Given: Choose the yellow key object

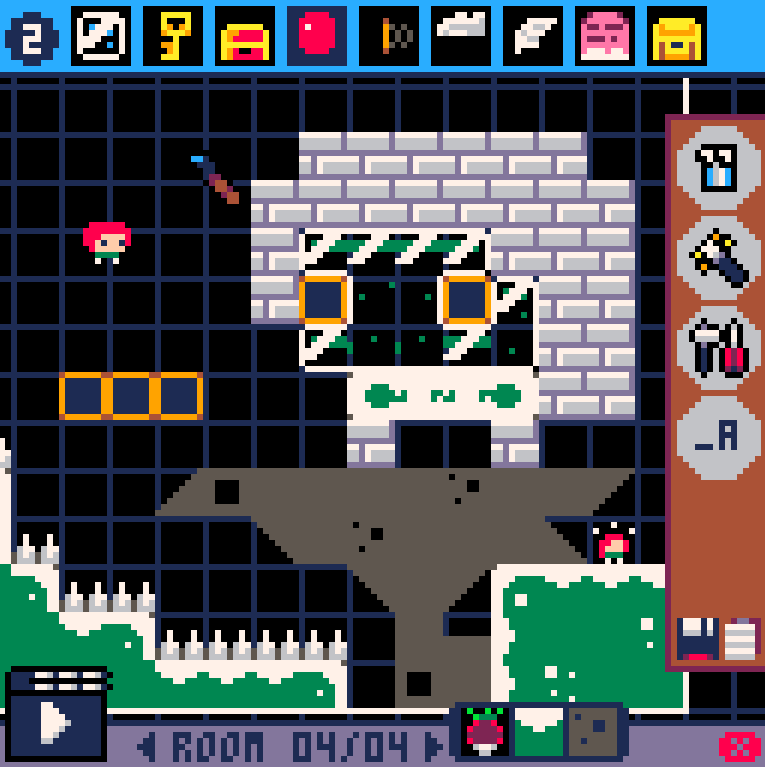Looking at the screenshot, I should point(173,36).
